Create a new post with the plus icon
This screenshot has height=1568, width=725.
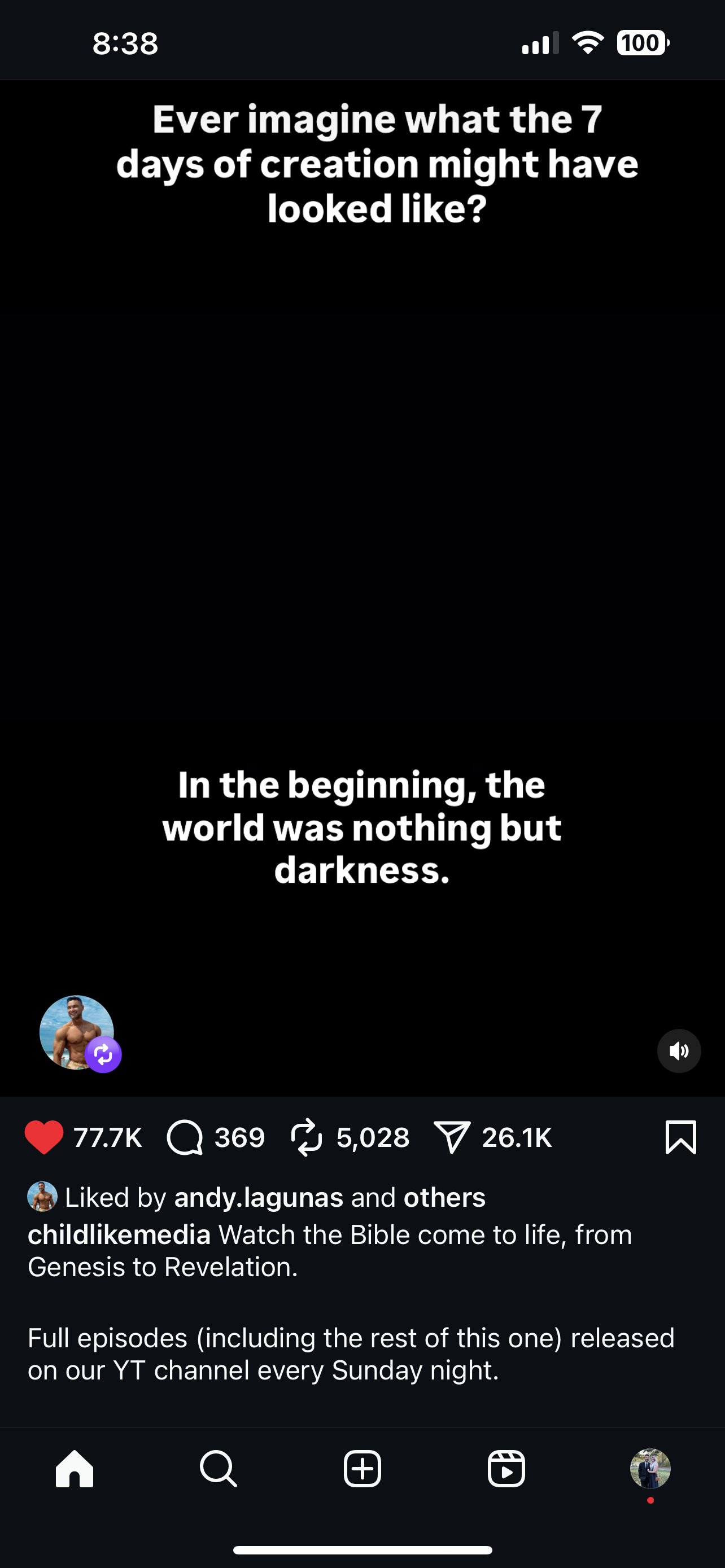click(x=362, y=1468)
